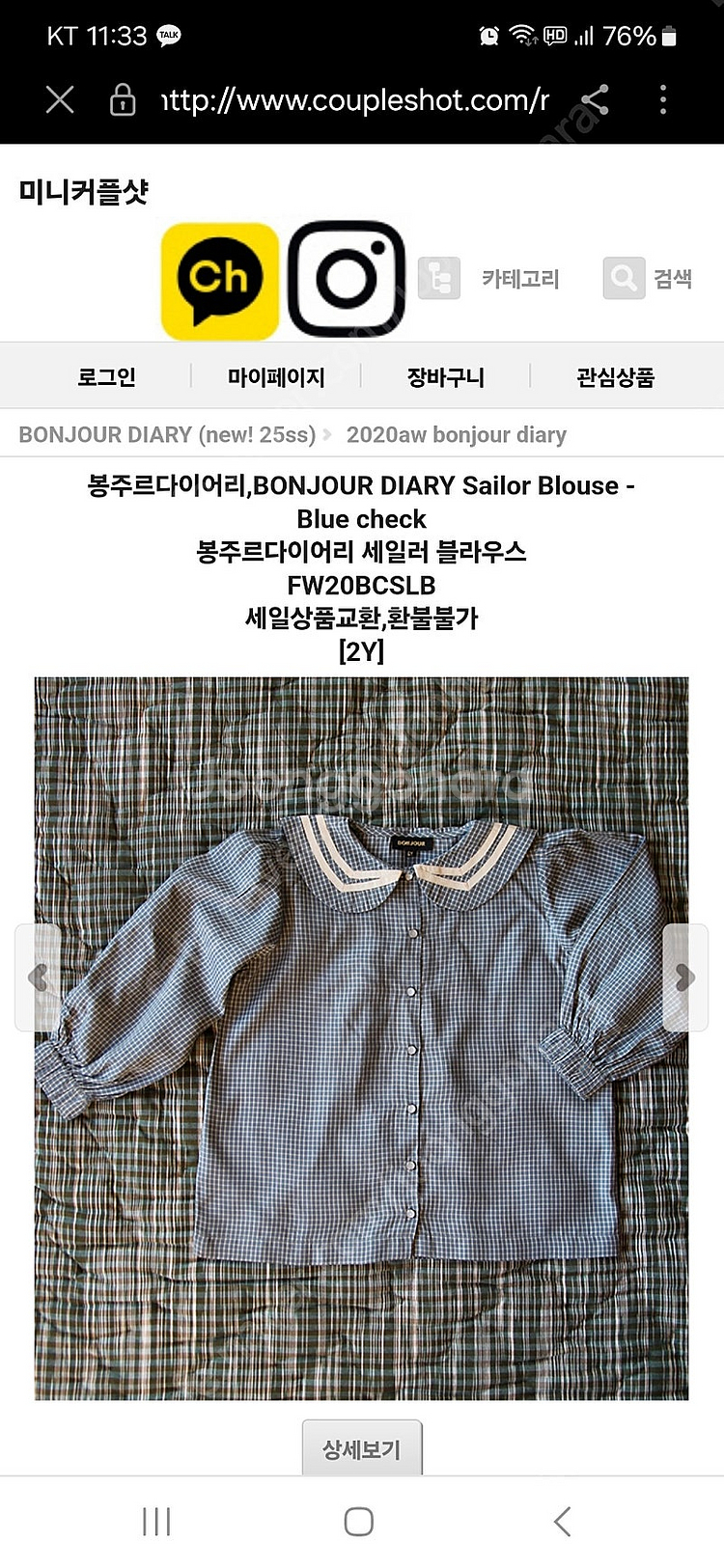This screenshot has height=1568, width=724.
Task: Open BONJOUR DIARY (new! 25ss) breadcrumb
Action: pyautogui.click(x=167, y=434)
